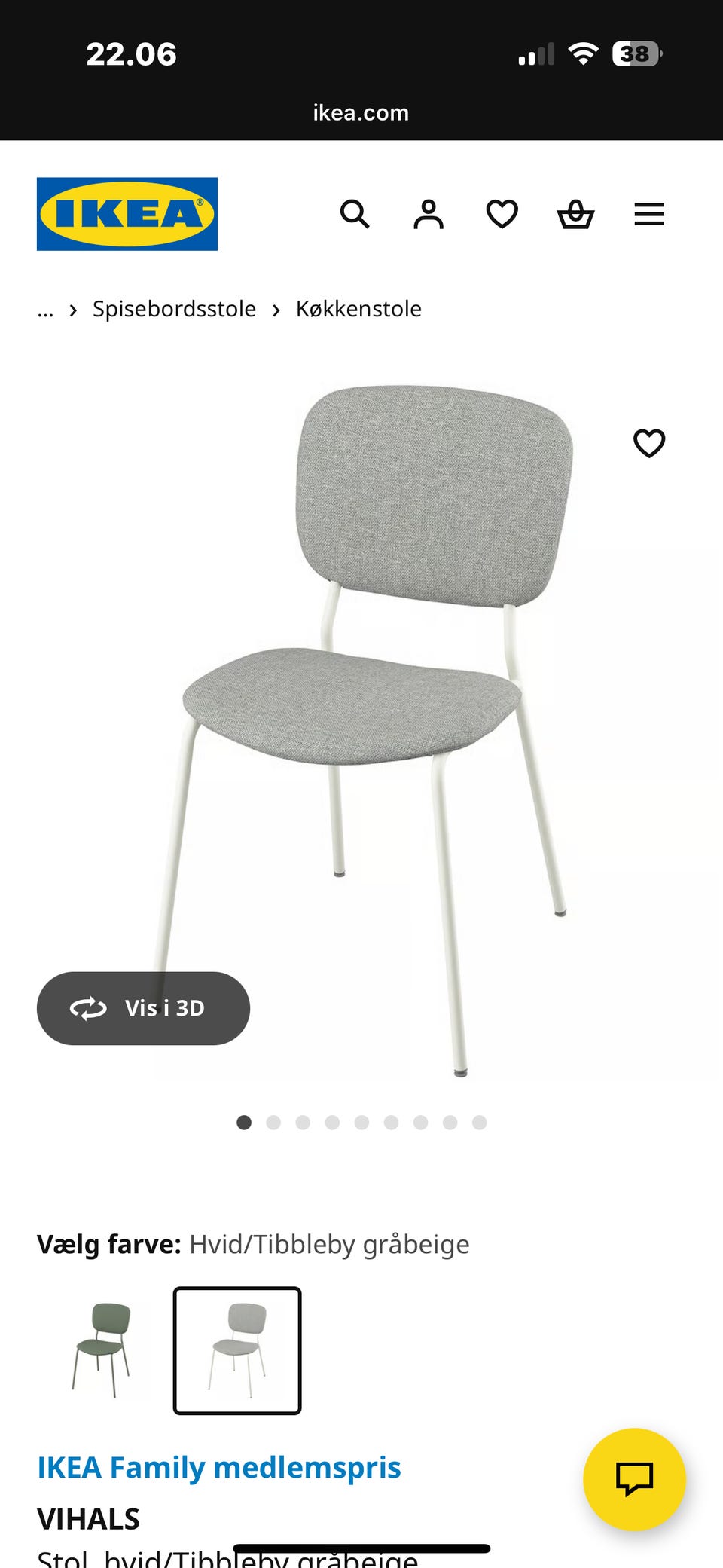Open the user profile icon
The image size is (723, 1568).
pyautogui.click(x=429, y=215)
